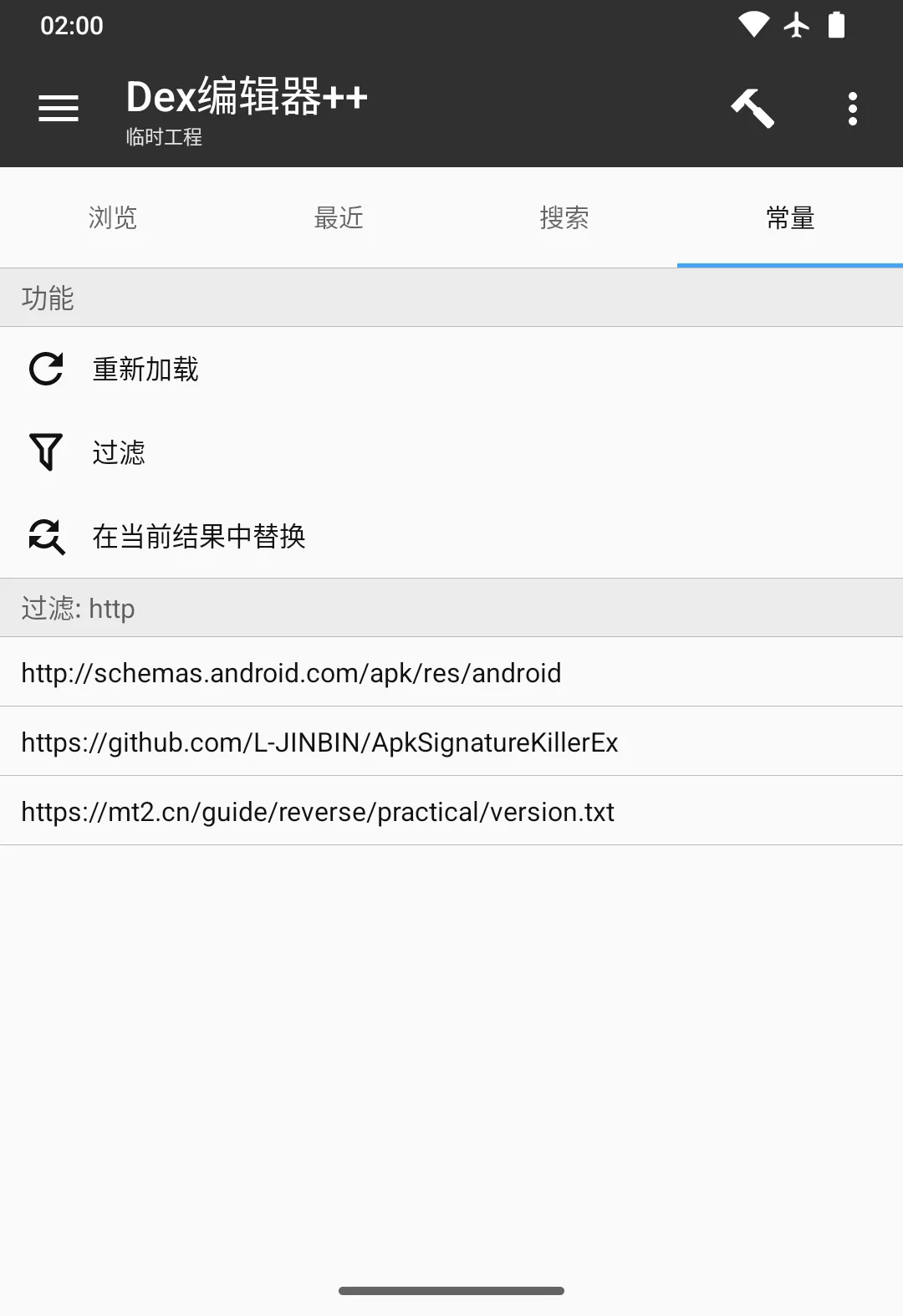The width and height of the screenshot is (903, 1316).
Task: Switch to the 浏览 tab
Action: [x=113, y=218]
